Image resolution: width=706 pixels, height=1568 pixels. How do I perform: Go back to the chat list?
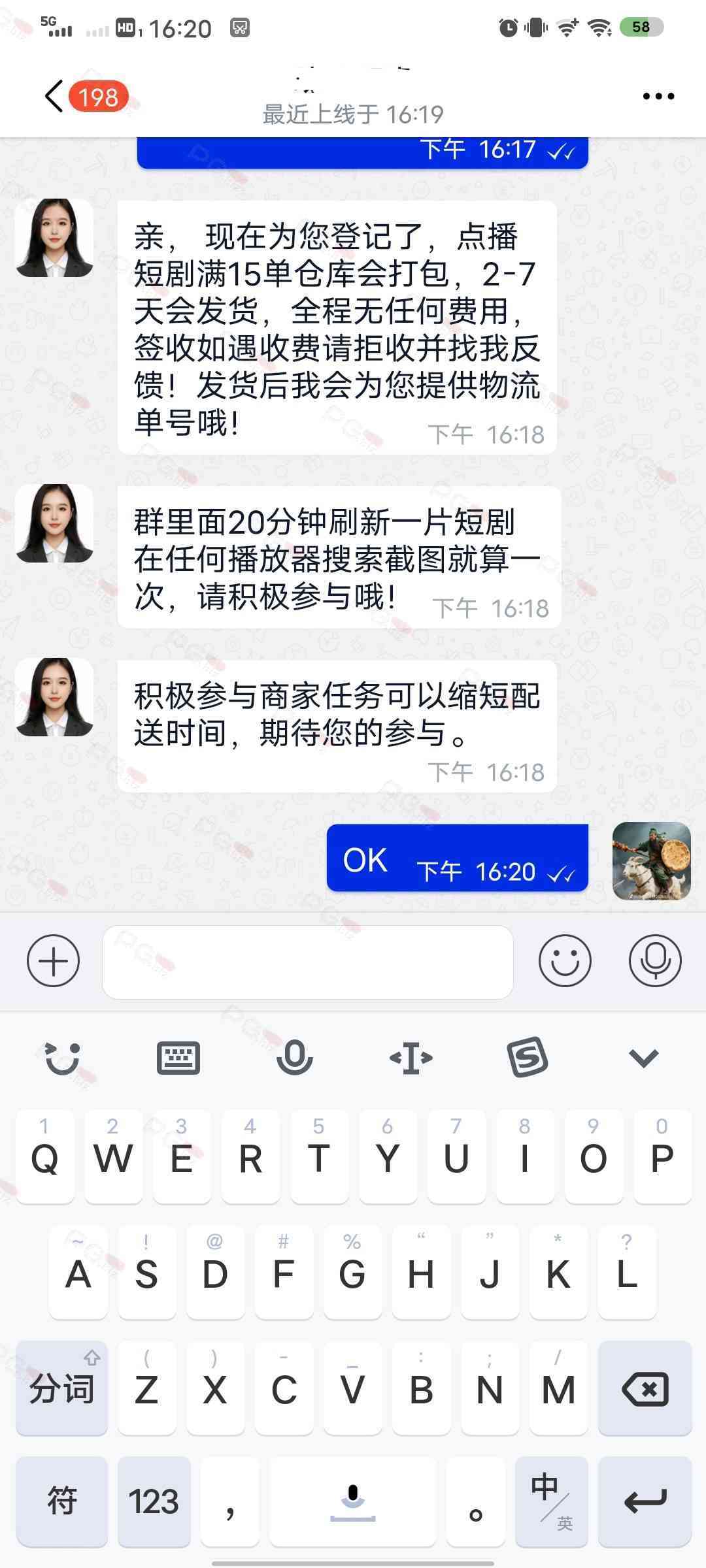(x=54, y=97)
